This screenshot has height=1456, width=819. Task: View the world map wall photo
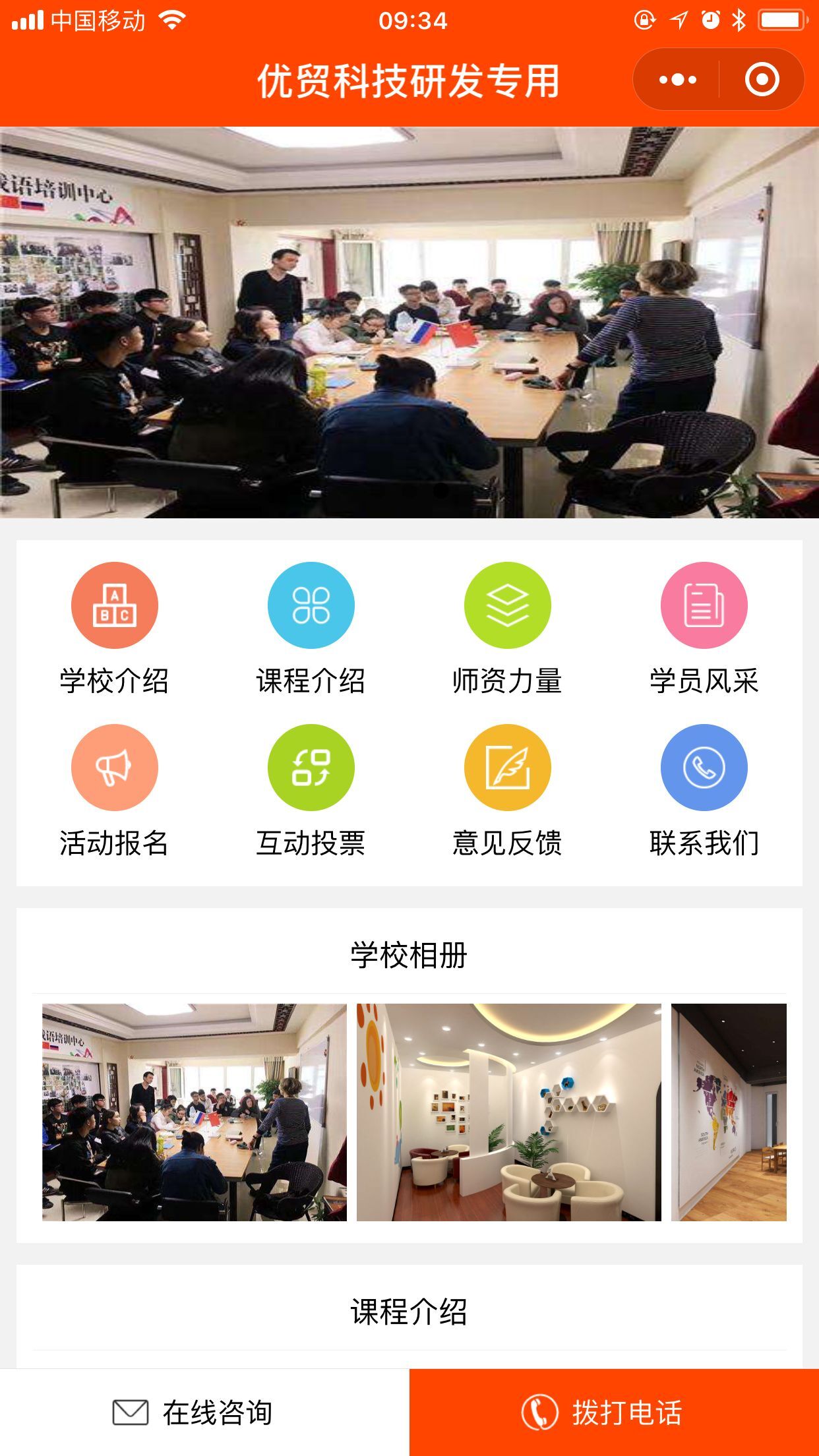pyautogui.click(x=729, y=1112)
